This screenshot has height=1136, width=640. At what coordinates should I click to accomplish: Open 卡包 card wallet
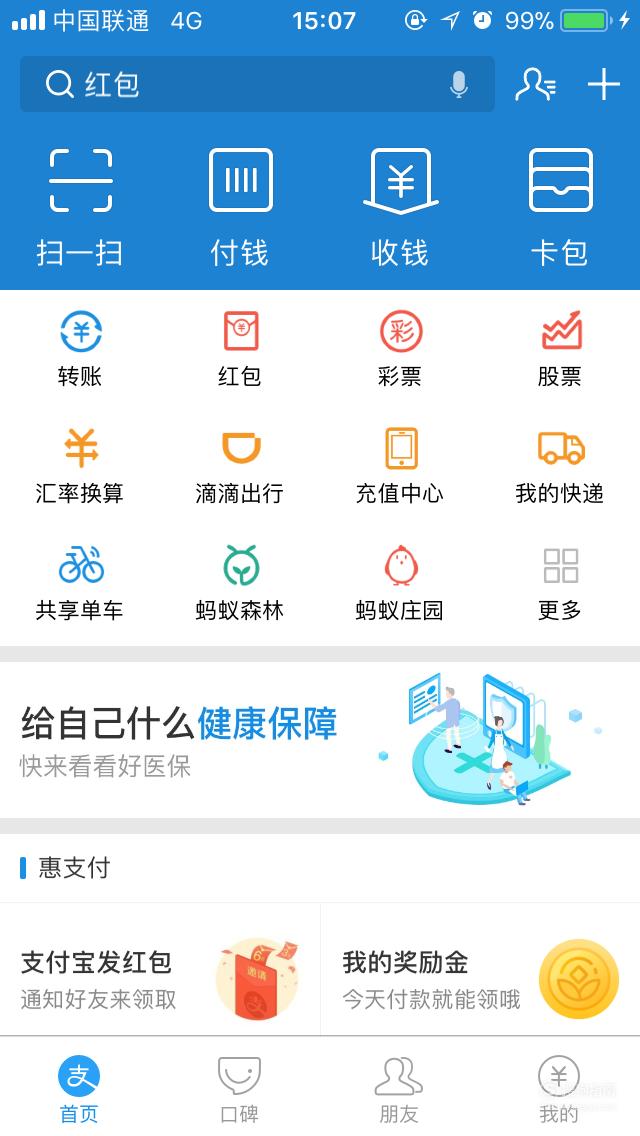tap(560, 207)
